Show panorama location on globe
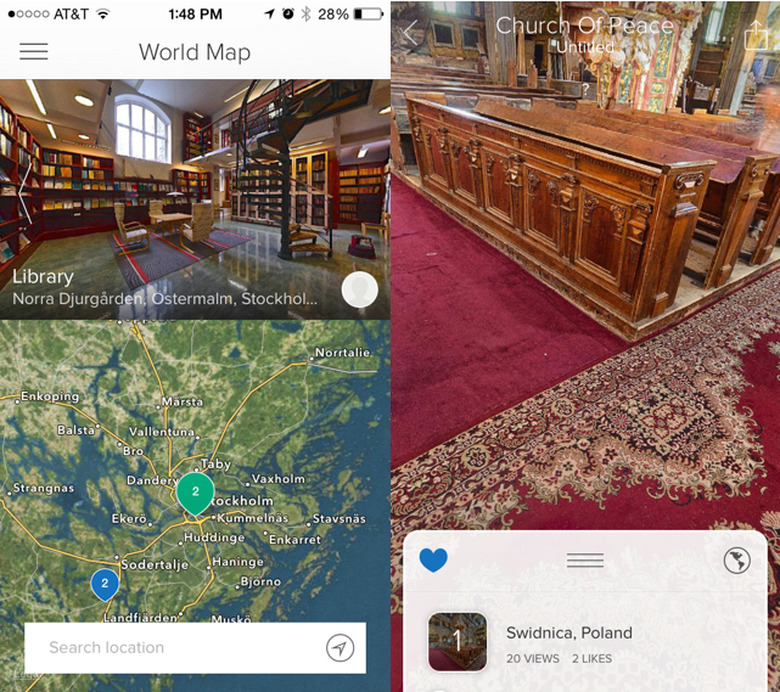Viewport: 780px width, 692px height. tap(736, 561)
